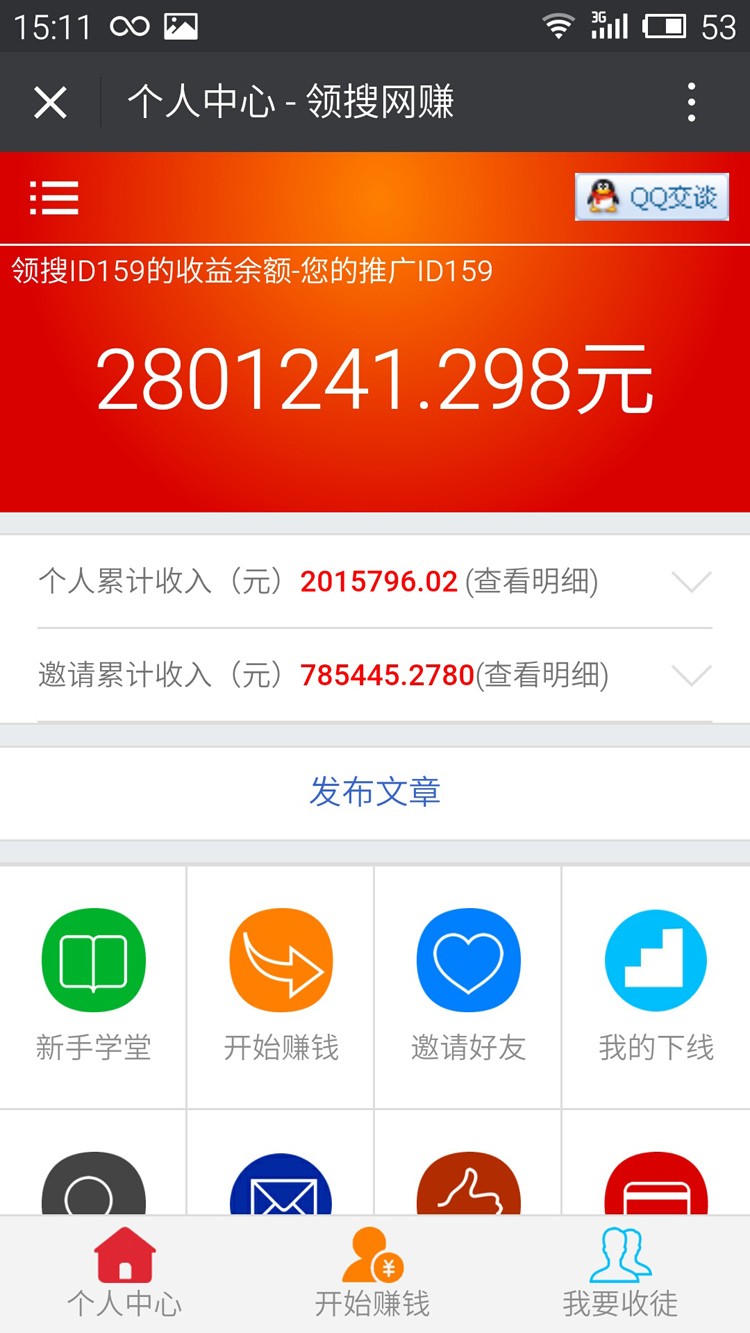Open 我的下线 via the stairs icon

(655, 958)
